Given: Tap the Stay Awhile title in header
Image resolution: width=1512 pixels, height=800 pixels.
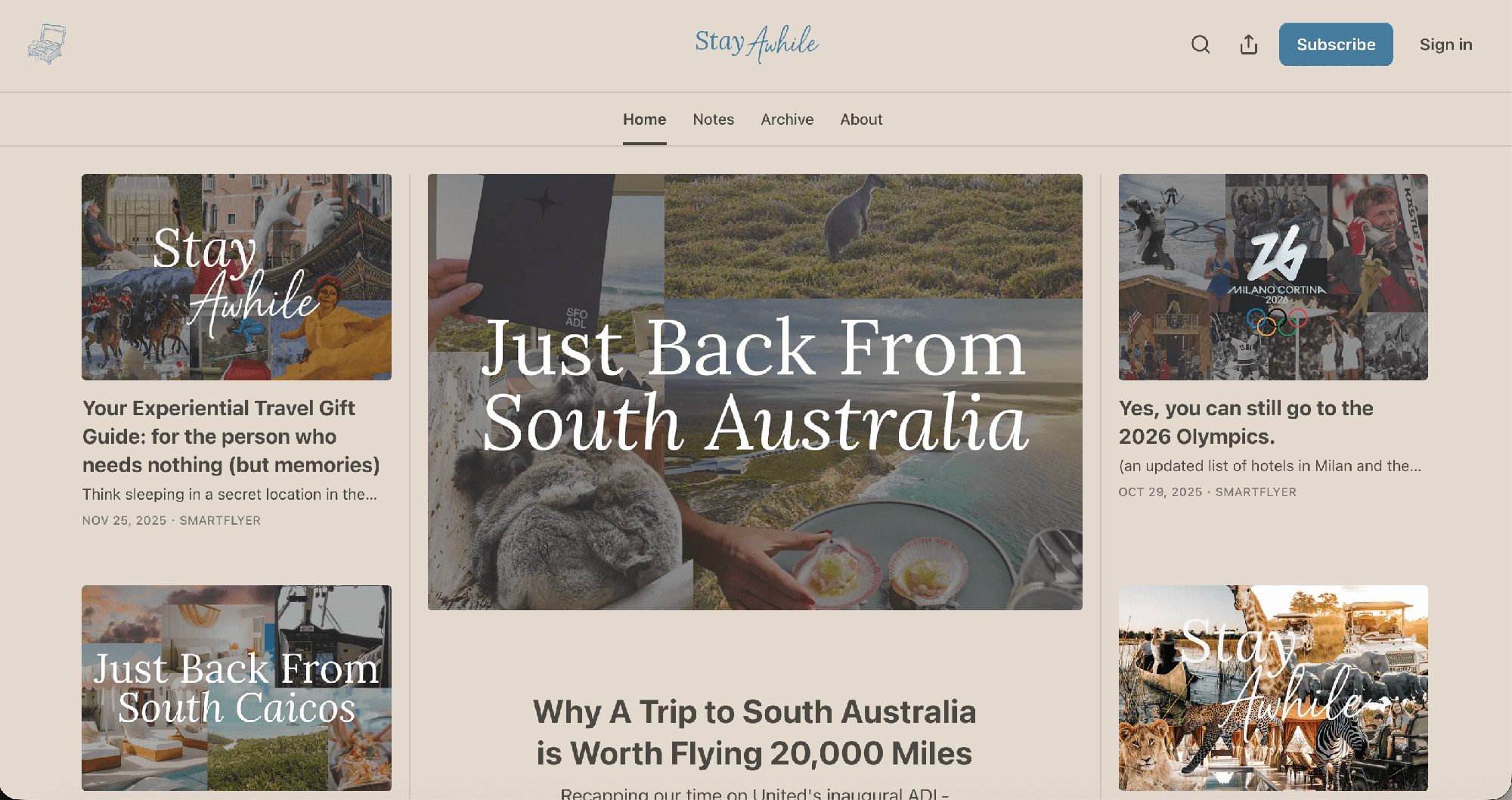Looking at the screenshot, I should (x=756, y=43).
